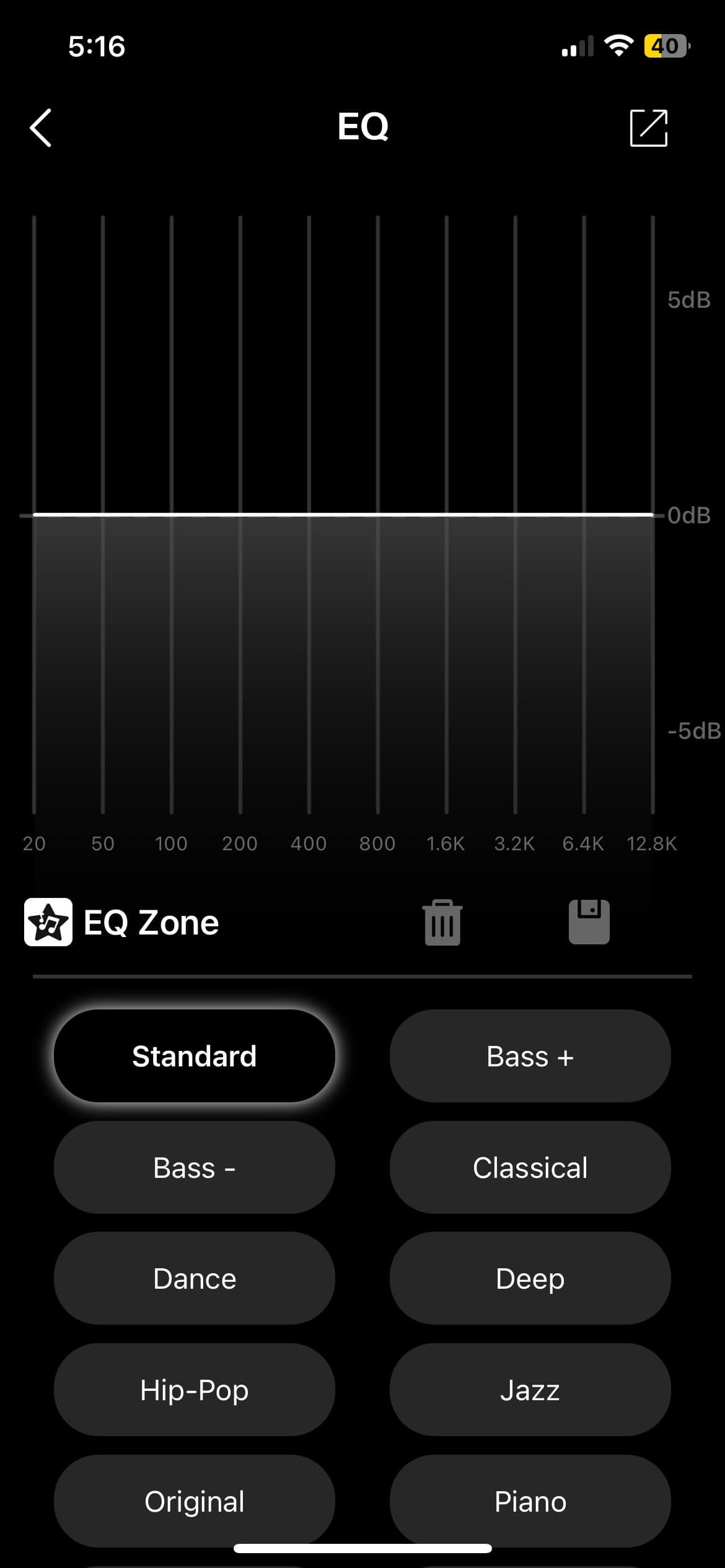Pick the Dance EQ preset
725x1568 pixels.
[x=195, y=1279]
